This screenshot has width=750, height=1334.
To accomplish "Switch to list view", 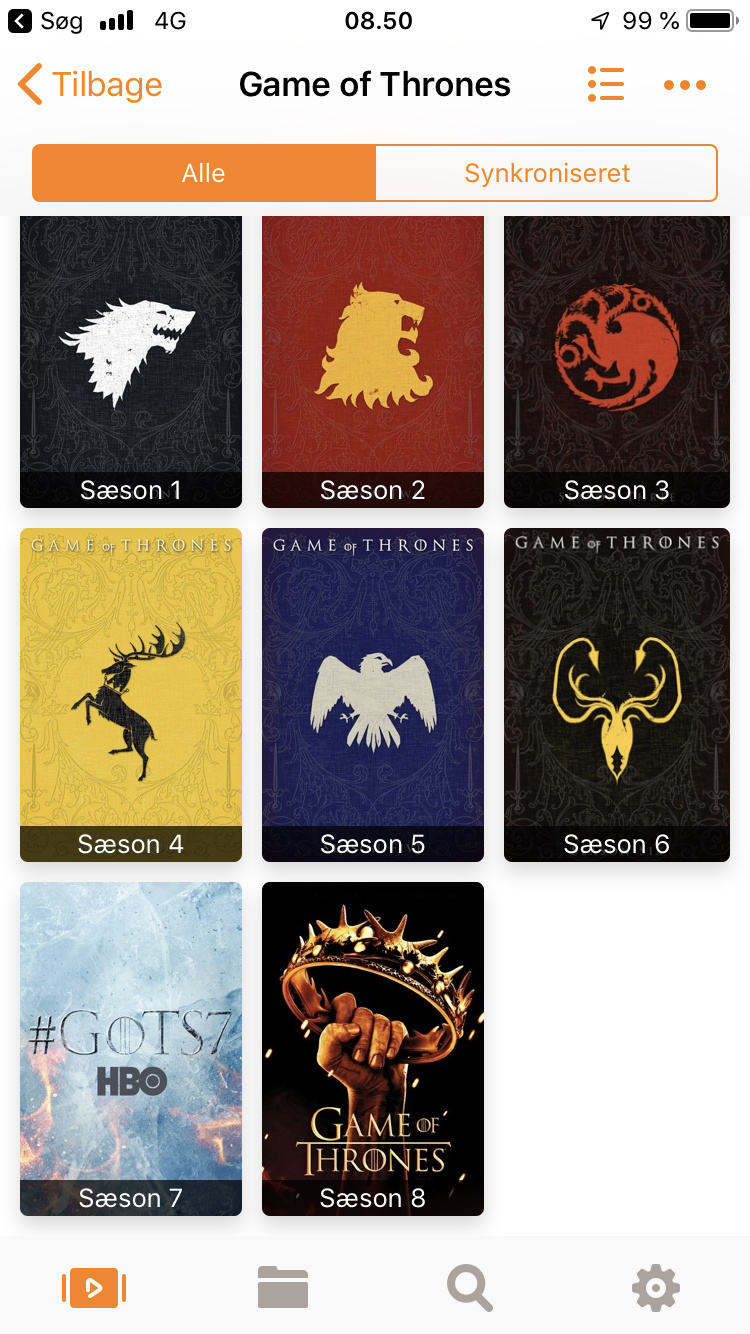I will [606, 85].
